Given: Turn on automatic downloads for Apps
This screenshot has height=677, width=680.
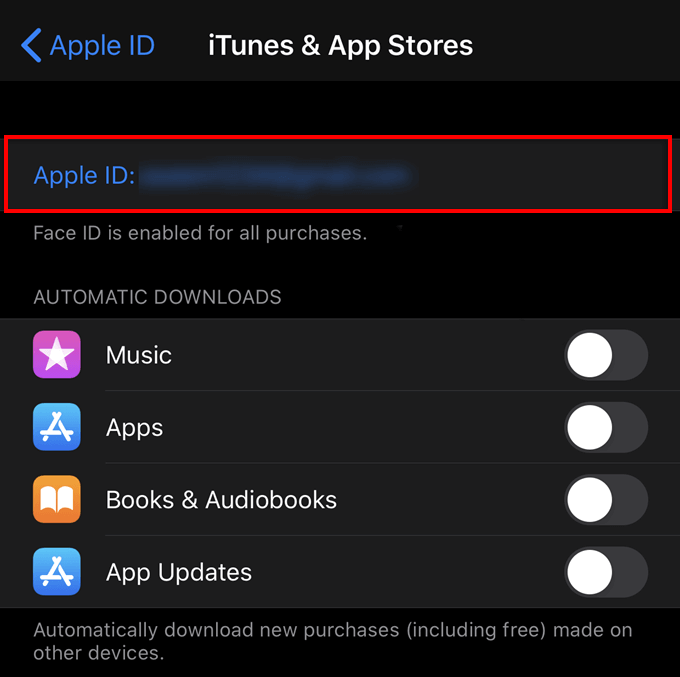Looking at the screenshot, I should (606, 428).
